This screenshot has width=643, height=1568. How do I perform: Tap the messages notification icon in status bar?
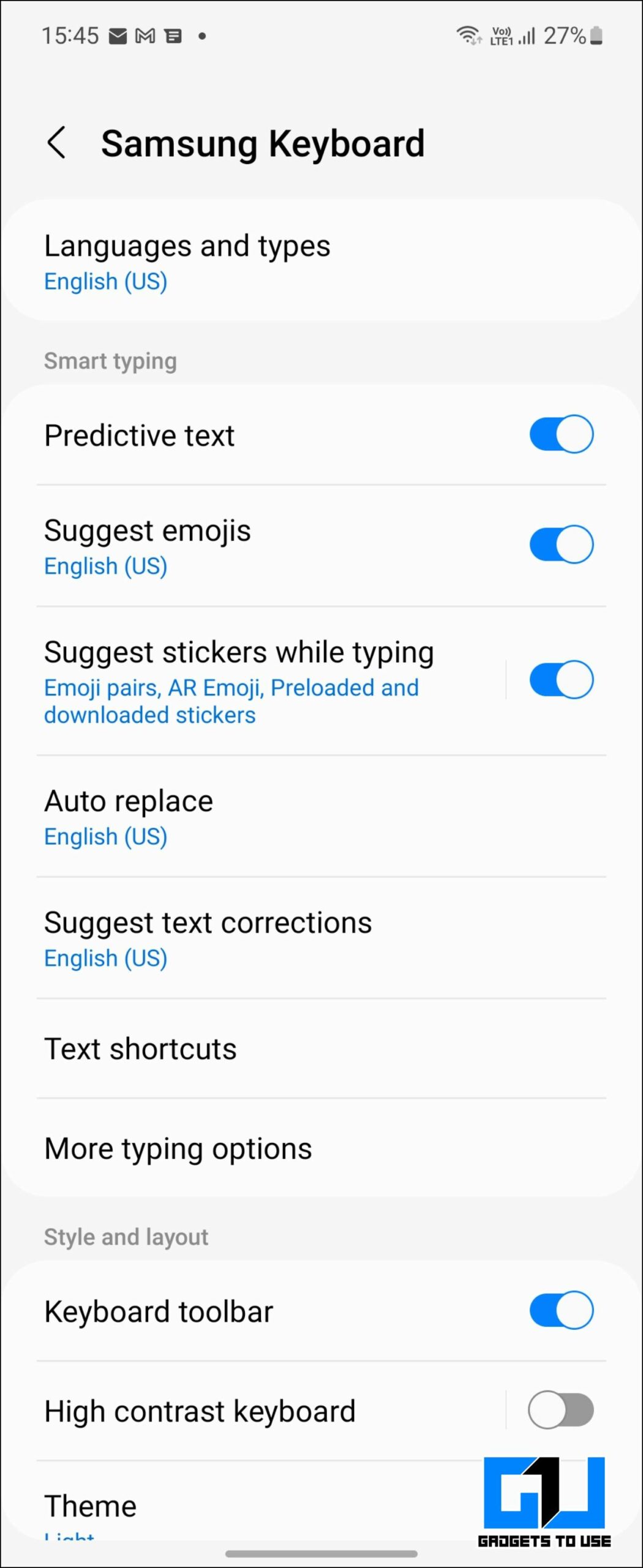(173, 35)
